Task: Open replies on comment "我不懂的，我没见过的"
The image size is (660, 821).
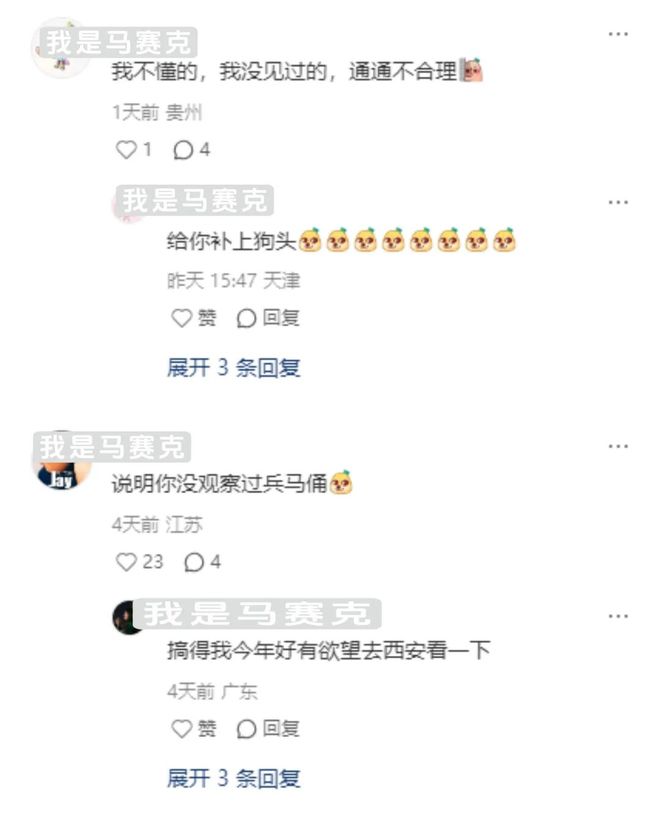Action: tap(184, 150)
